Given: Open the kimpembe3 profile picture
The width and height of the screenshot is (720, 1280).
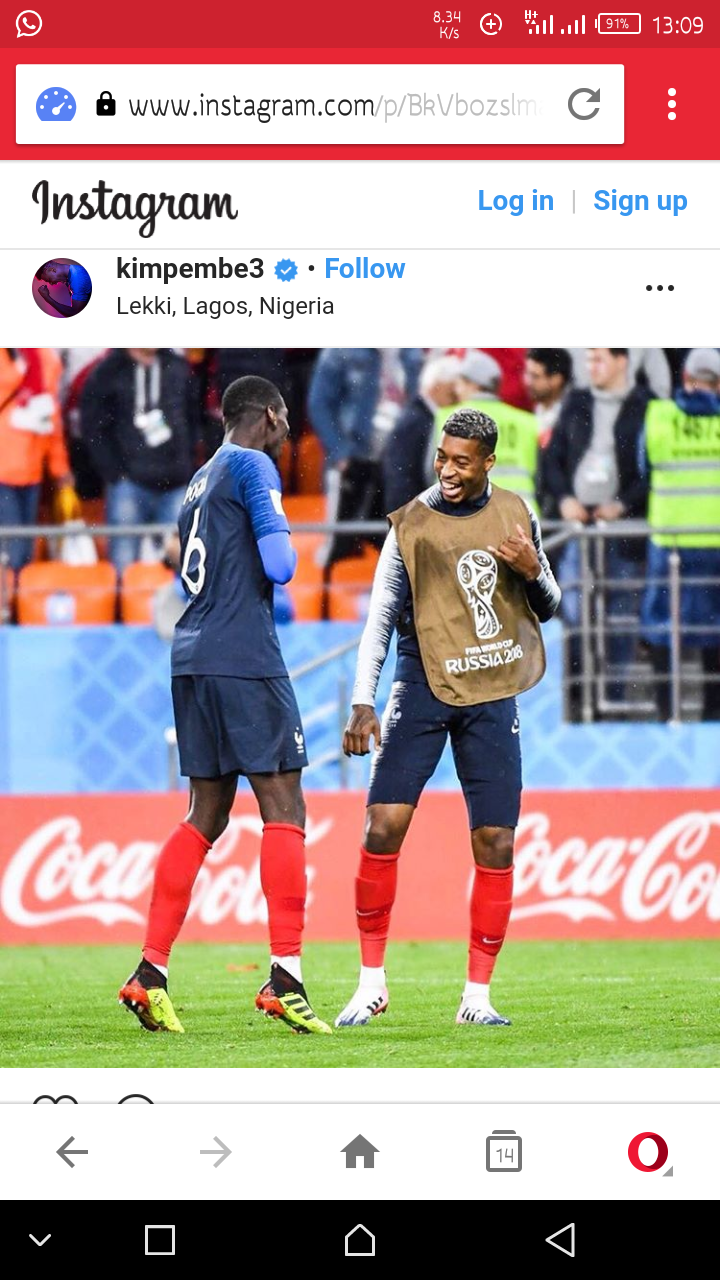Looking at the screenshot, I should [x=62, y=288].
